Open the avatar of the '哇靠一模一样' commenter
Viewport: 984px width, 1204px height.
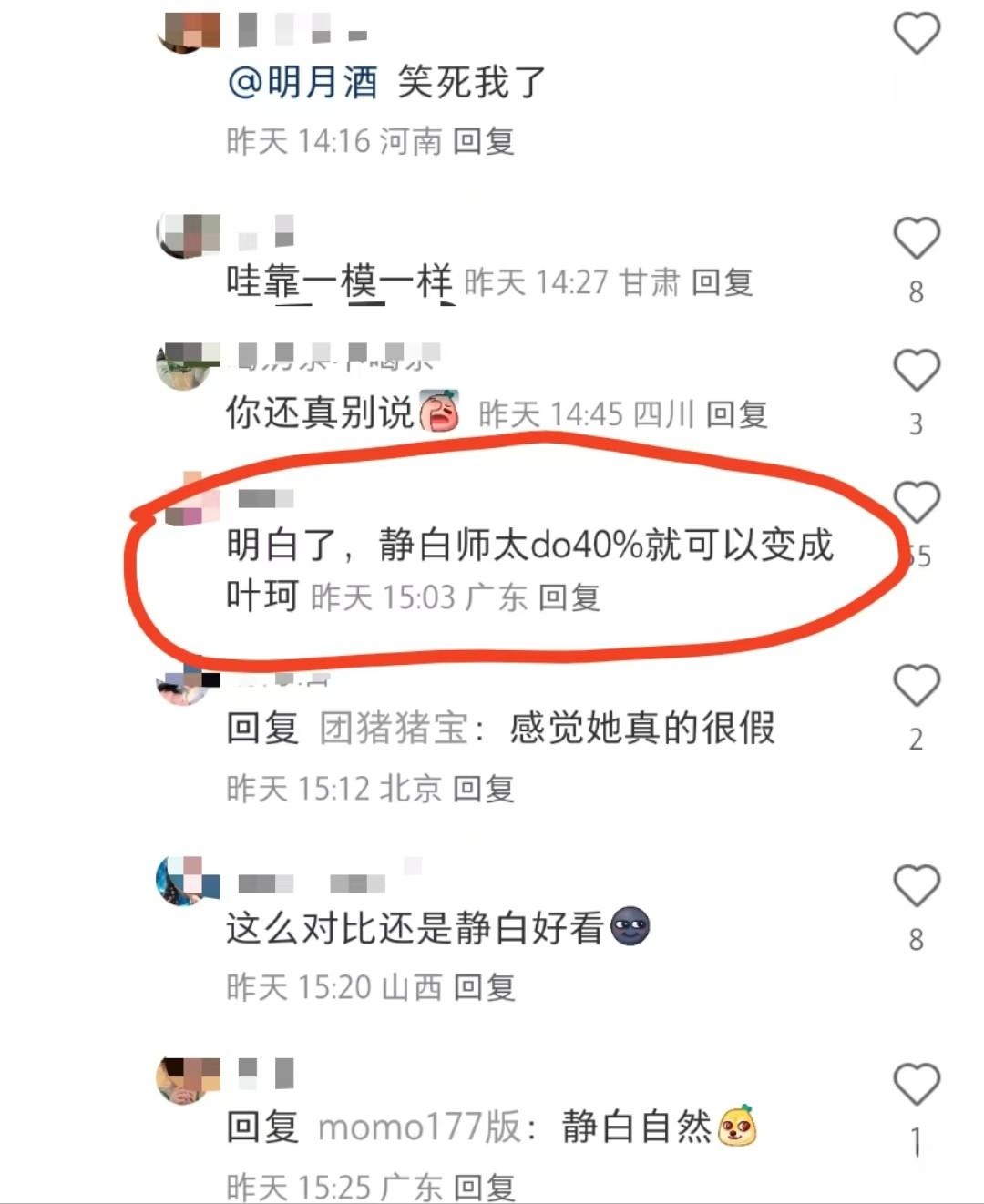click(x=189, y=236)
